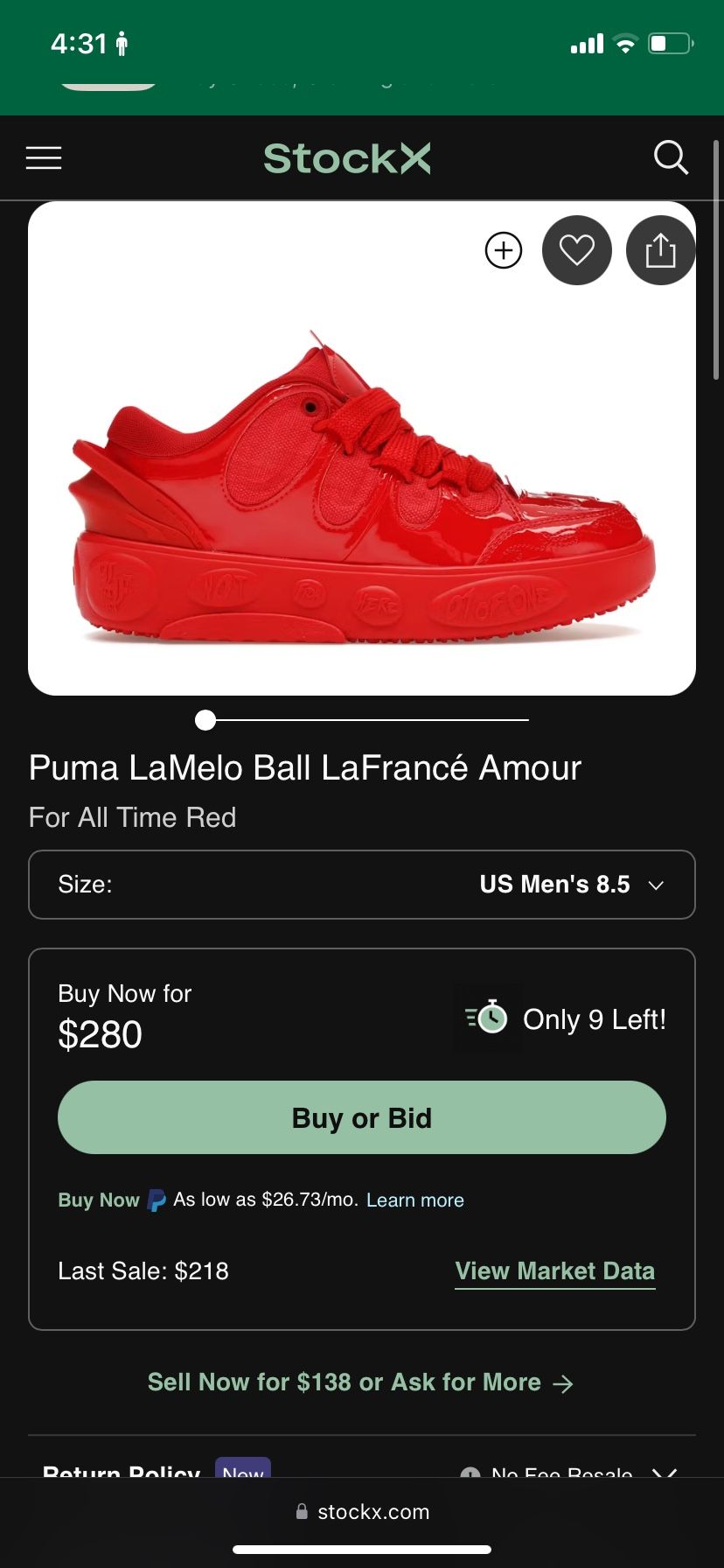Open PayPal Learn more link

click(415, 1200)
